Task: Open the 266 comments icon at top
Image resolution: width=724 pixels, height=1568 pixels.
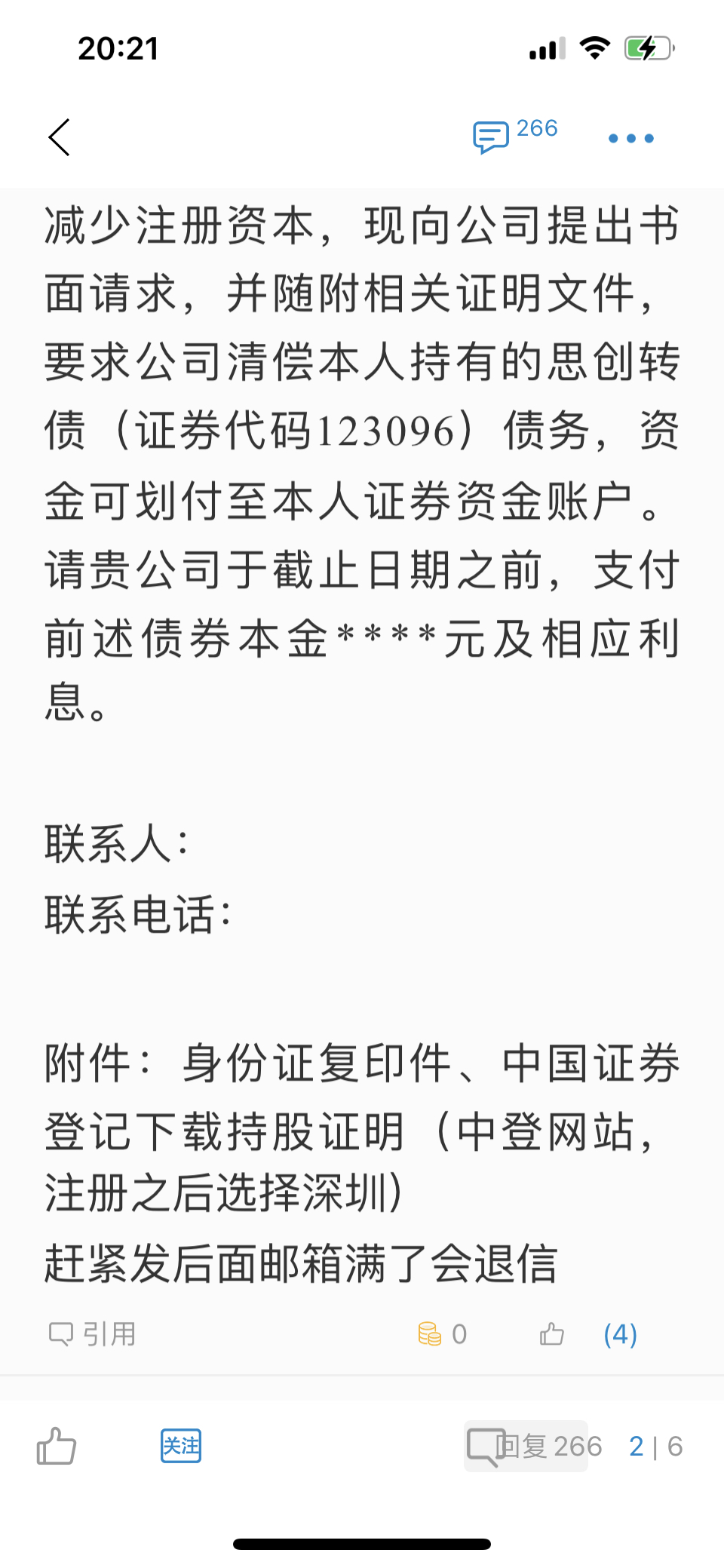Action: coord(515,136)
